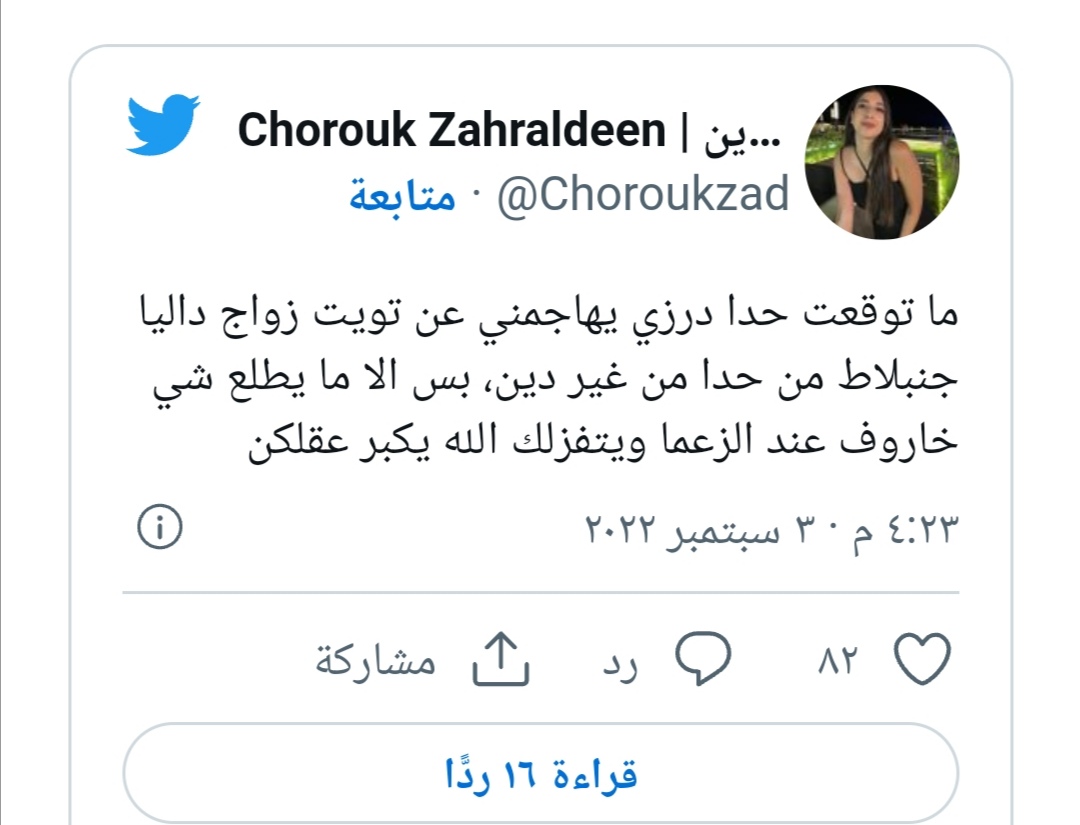1080x825 pixels.
Task: Open Chorouk Zahraldeen's profile picture
Action: click(x=881, y=162)
